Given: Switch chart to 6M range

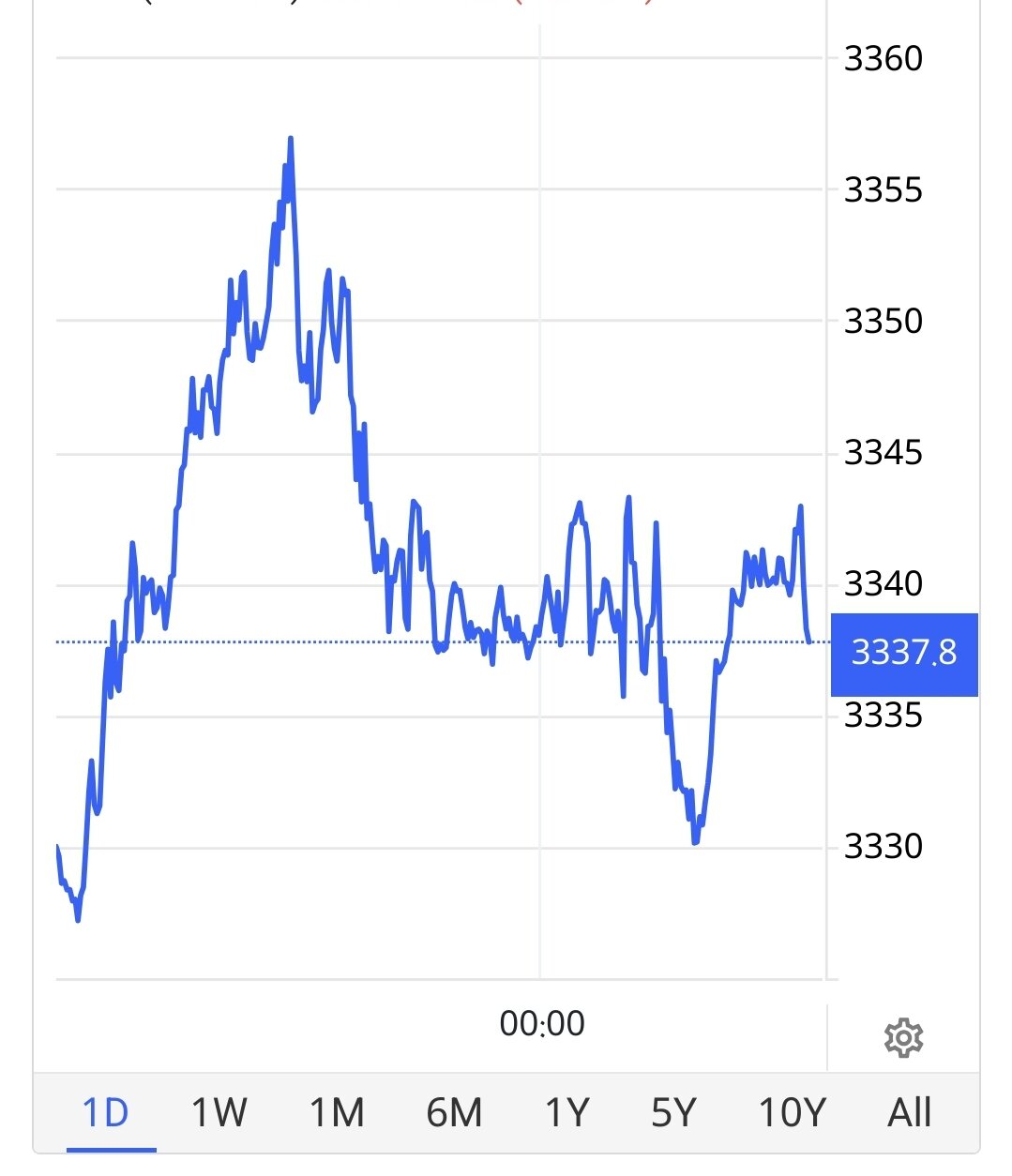Looking at the screenshot, I should [x=454, y=1113].
